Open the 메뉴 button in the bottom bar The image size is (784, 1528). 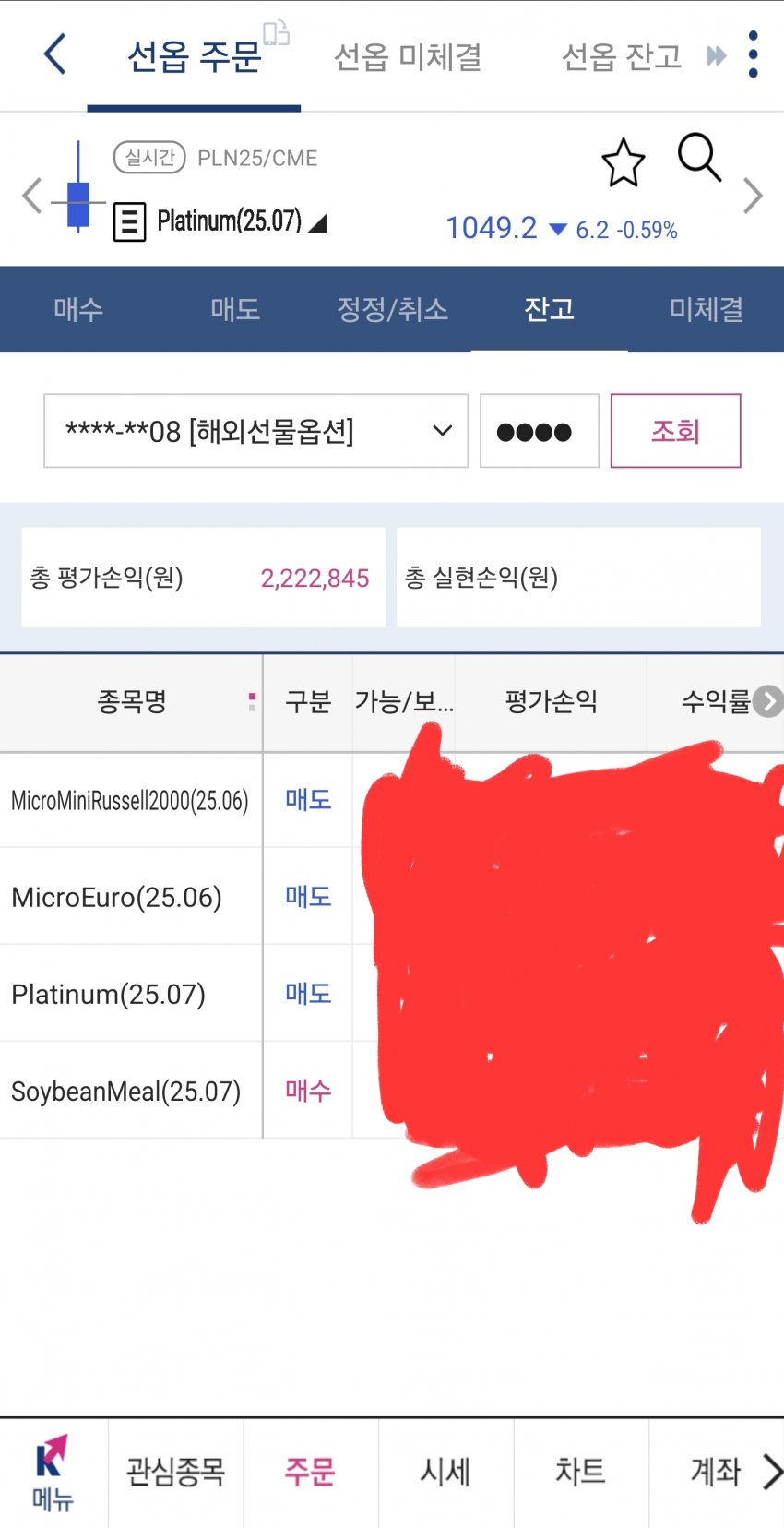click(x=53, y=1473)
